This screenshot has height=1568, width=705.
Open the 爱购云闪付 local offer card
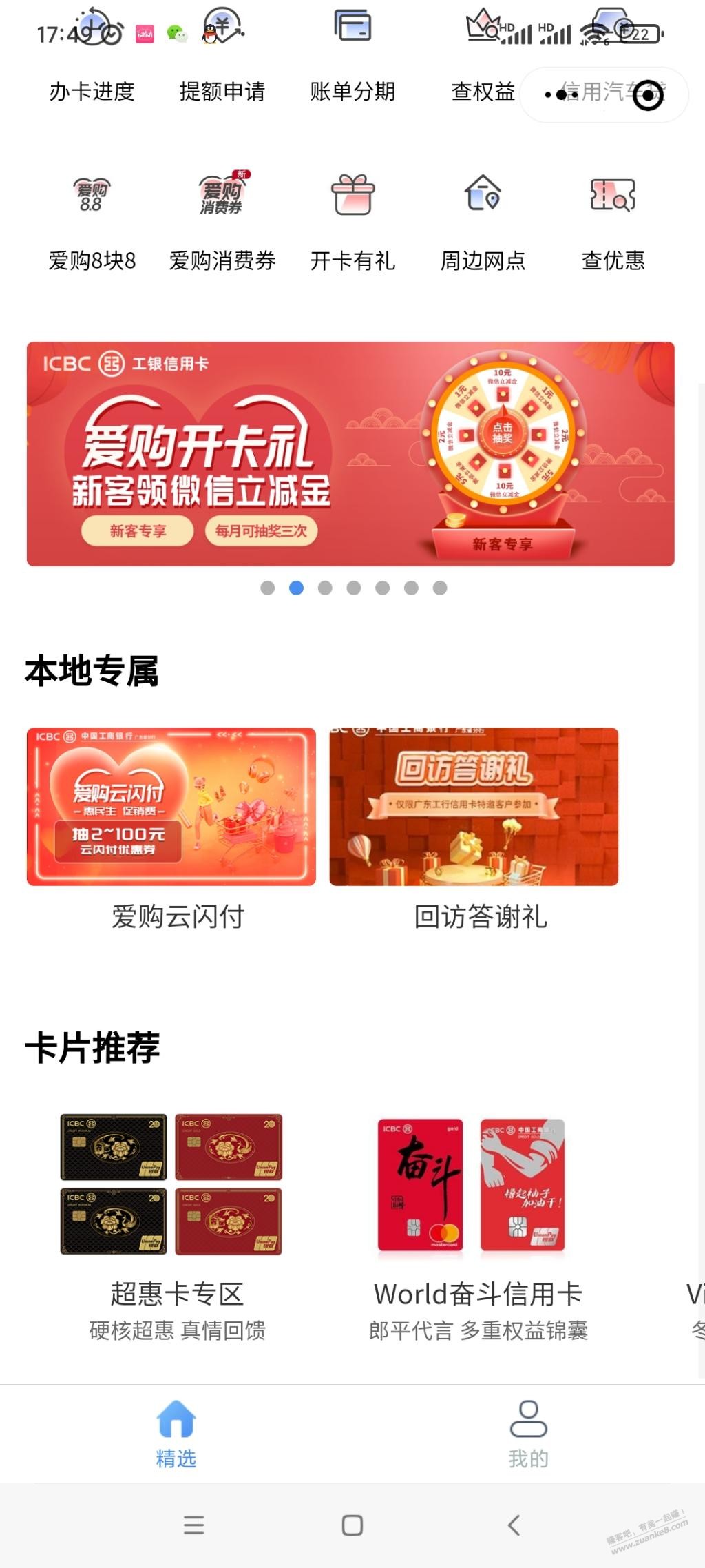click(171, 807)
